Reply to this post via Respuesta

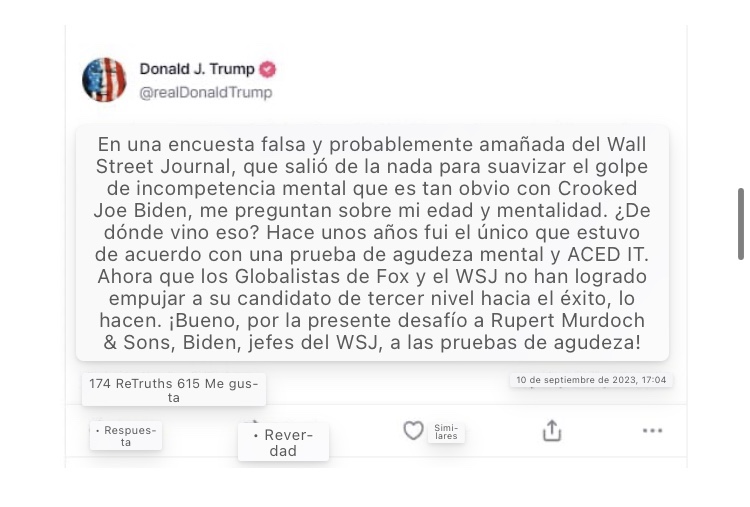coord(126,436)
